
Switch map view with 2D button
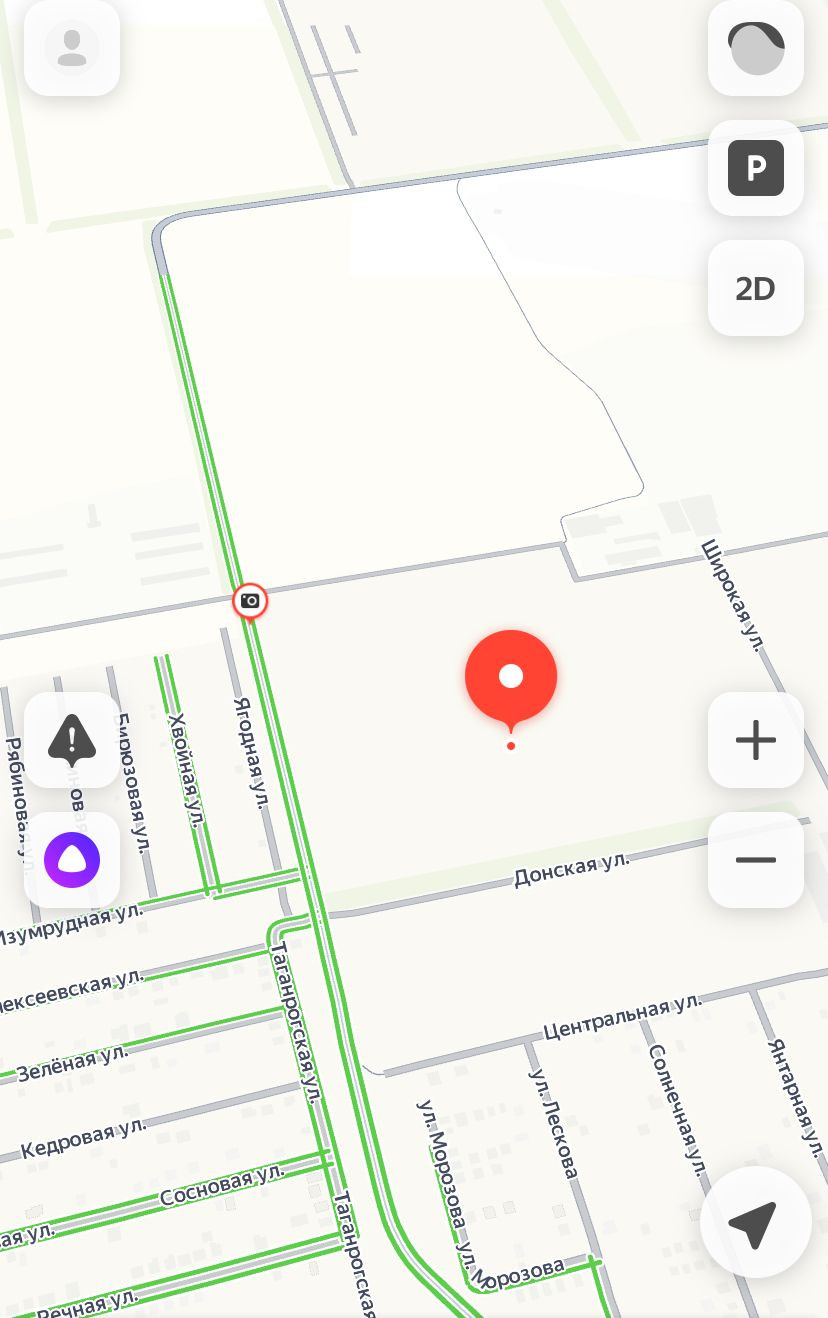(x=756, y=288)
